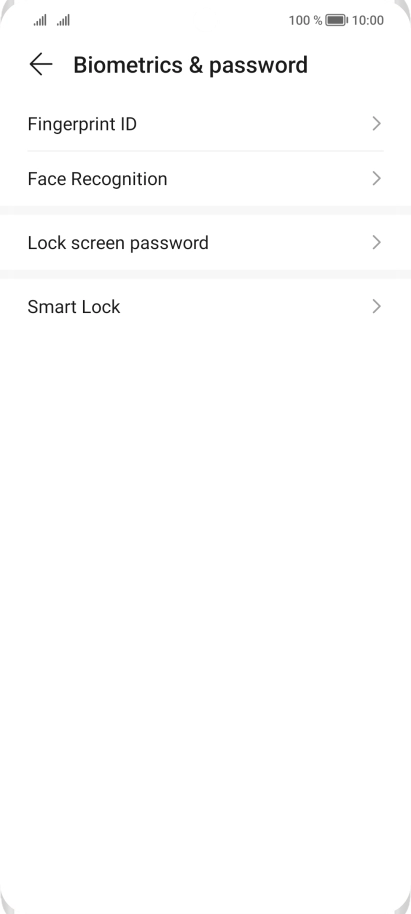Screen dimensions: 411x914
Task: Open Smart Lock options
Action: (x=205, y=307)
